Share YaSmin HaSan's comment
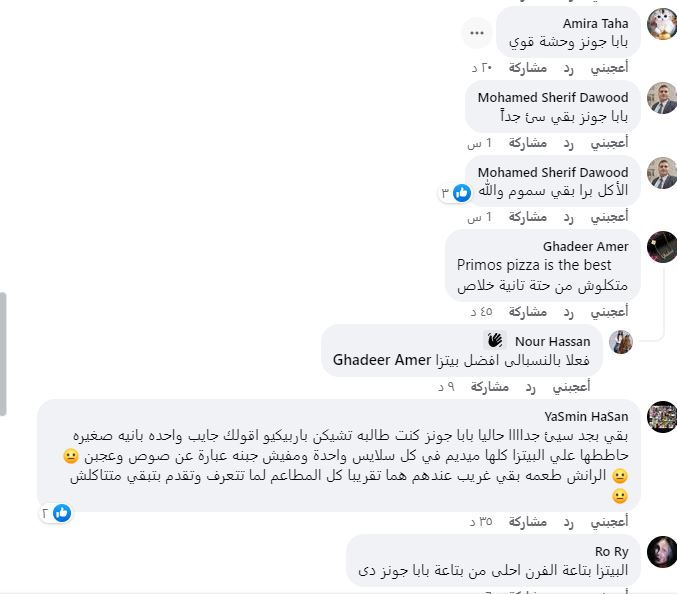The image size is (677, 594). point(528,521)
